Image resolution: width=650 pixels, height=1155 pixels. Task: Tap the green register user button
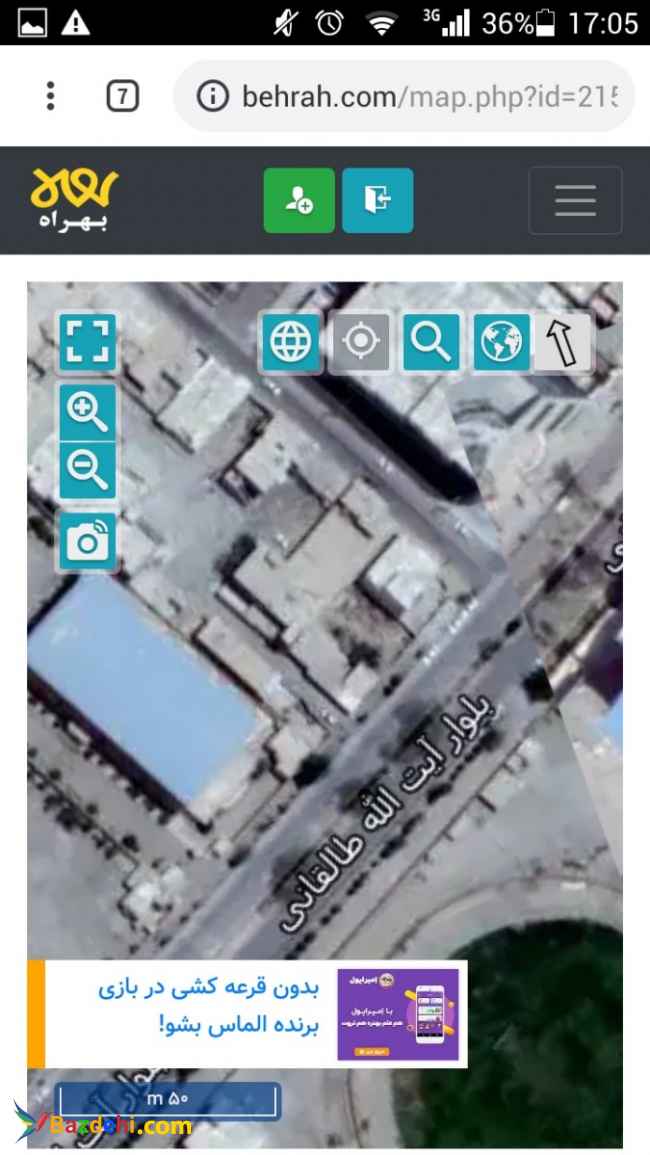pyautogui.click(x=299, y=200)
